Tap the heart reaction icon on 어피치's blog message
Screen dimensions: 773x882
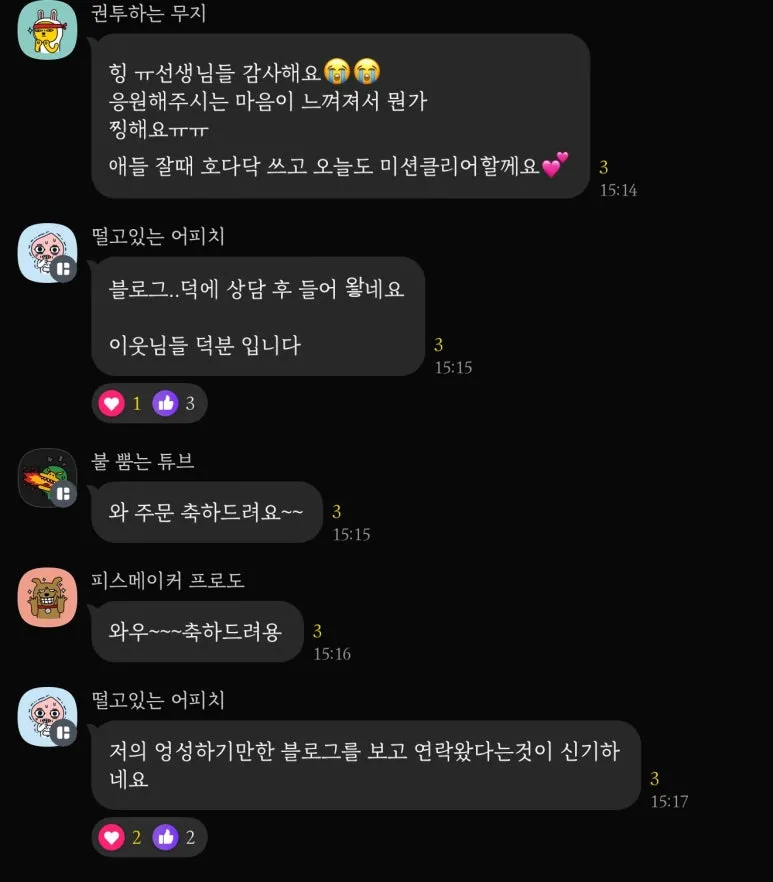[x=113, y=403]
